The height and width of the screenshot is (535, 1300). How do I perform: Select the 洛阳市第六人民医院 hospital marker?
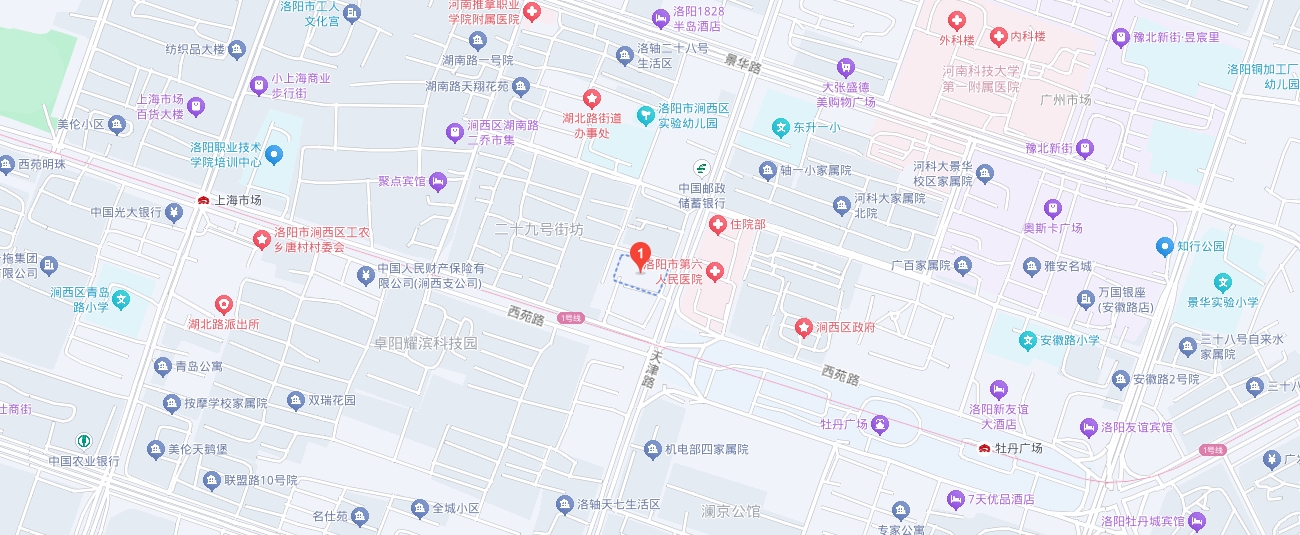click(x=713, y=271)
